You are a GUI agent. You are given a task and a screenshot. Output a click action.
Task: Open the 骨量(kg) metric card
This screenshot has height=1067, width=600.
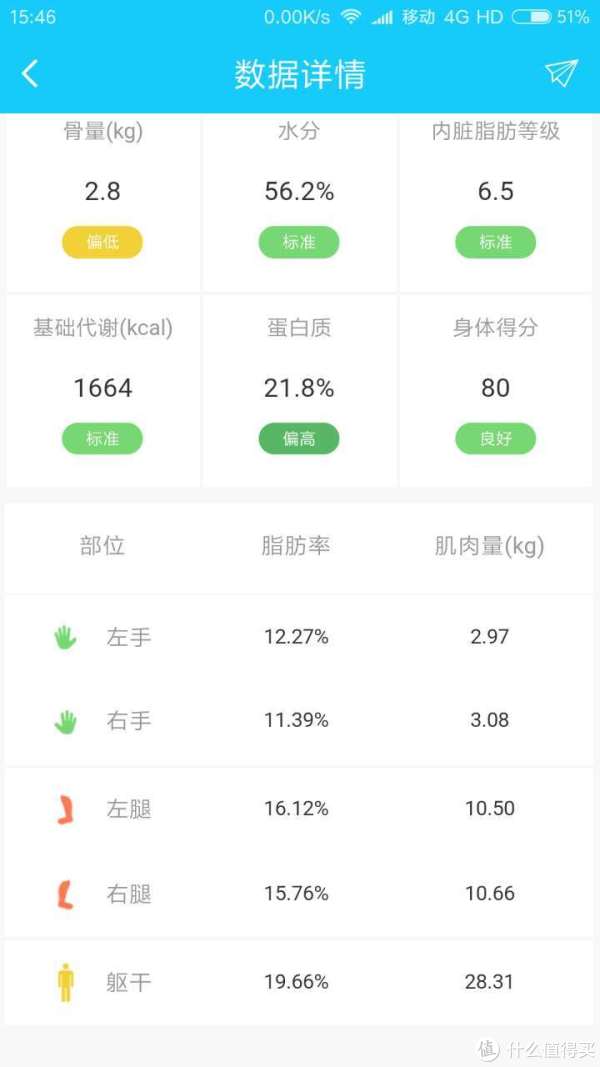tap(103, 203)
